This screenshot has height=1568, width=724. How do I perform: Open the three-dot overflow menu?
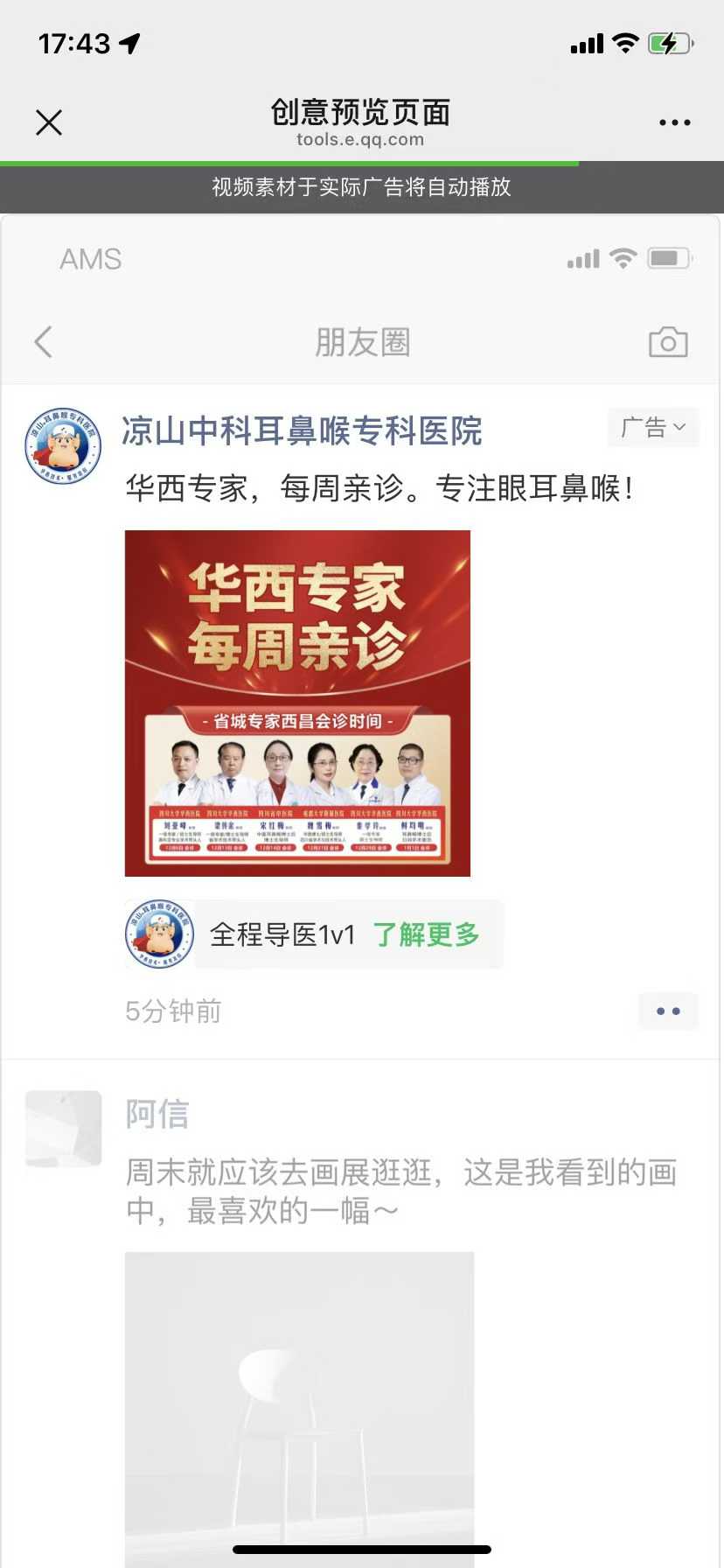(x=674, y=122)
